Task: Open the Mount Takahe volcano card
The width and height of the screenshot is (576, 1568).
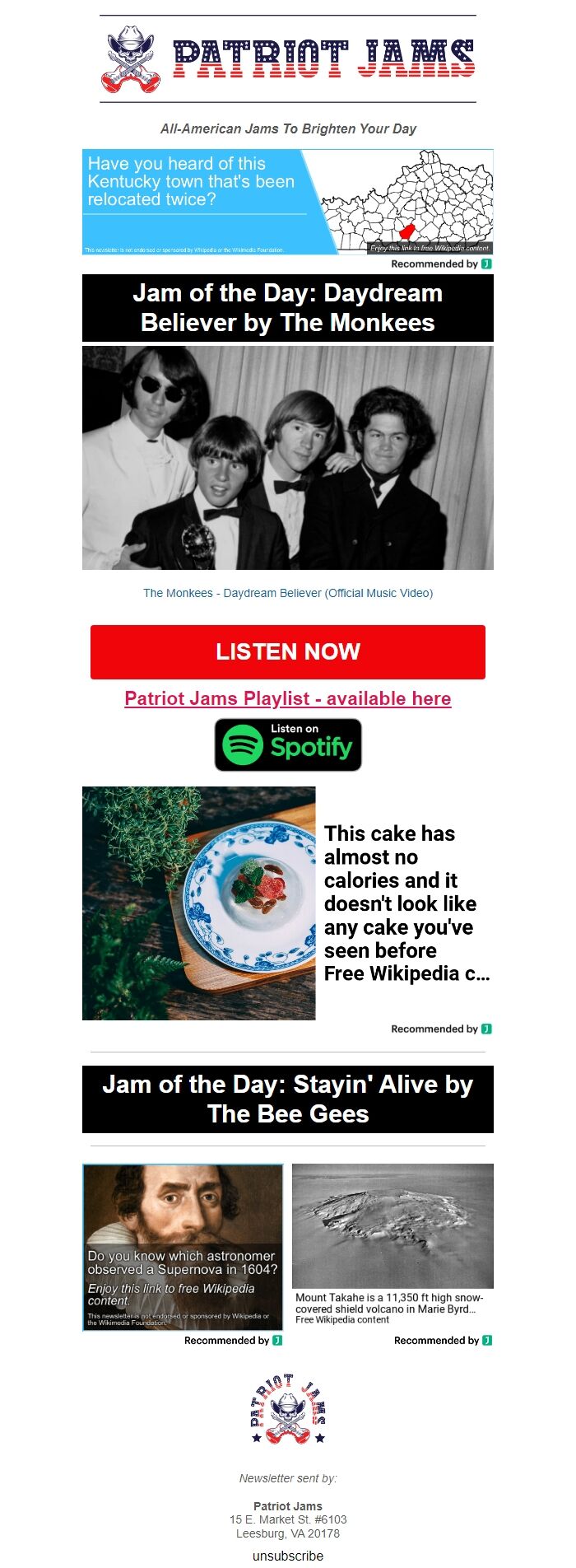Action: [393, 1244]
